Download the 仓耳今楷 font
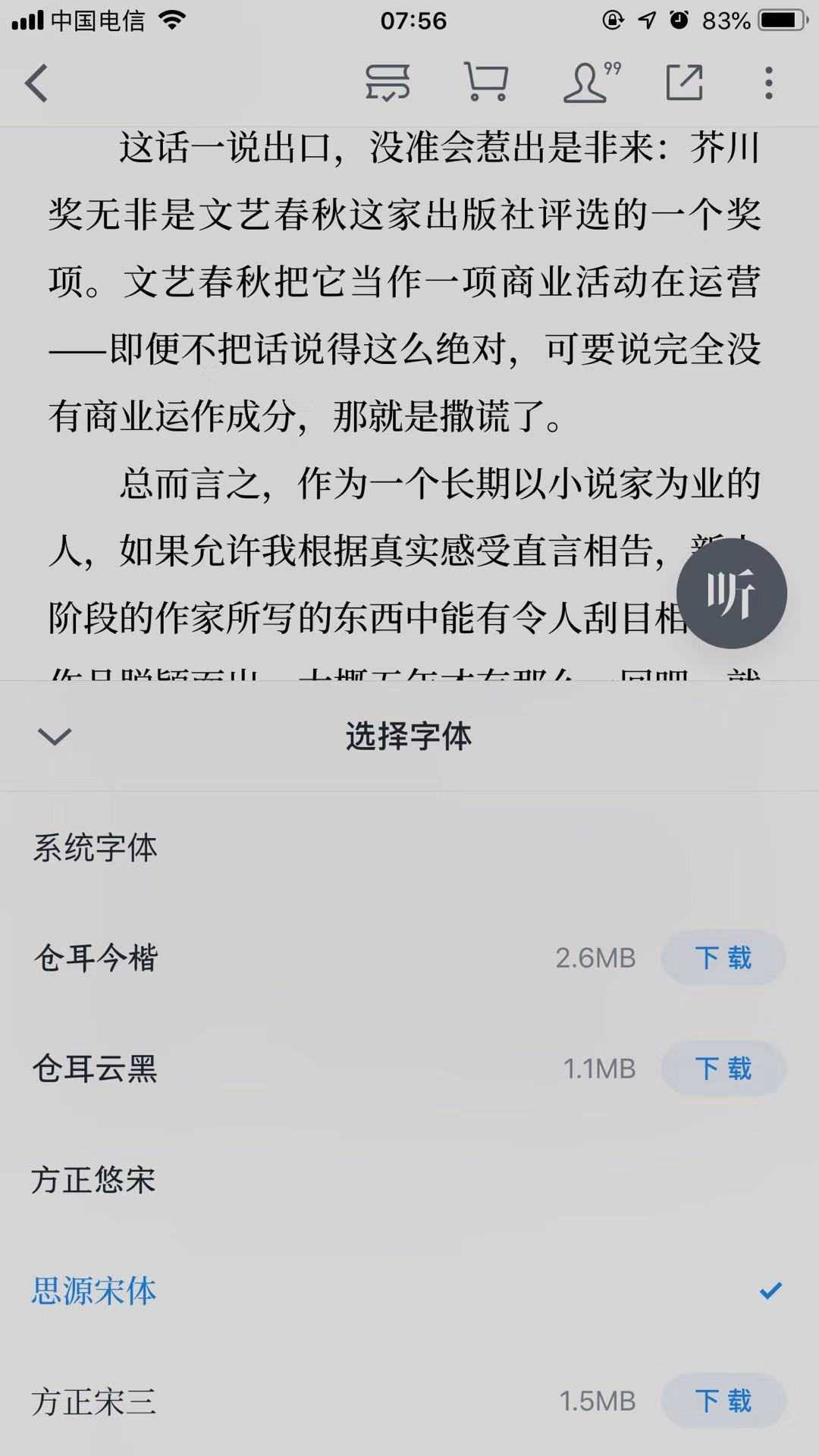 [x=723, y=958]
